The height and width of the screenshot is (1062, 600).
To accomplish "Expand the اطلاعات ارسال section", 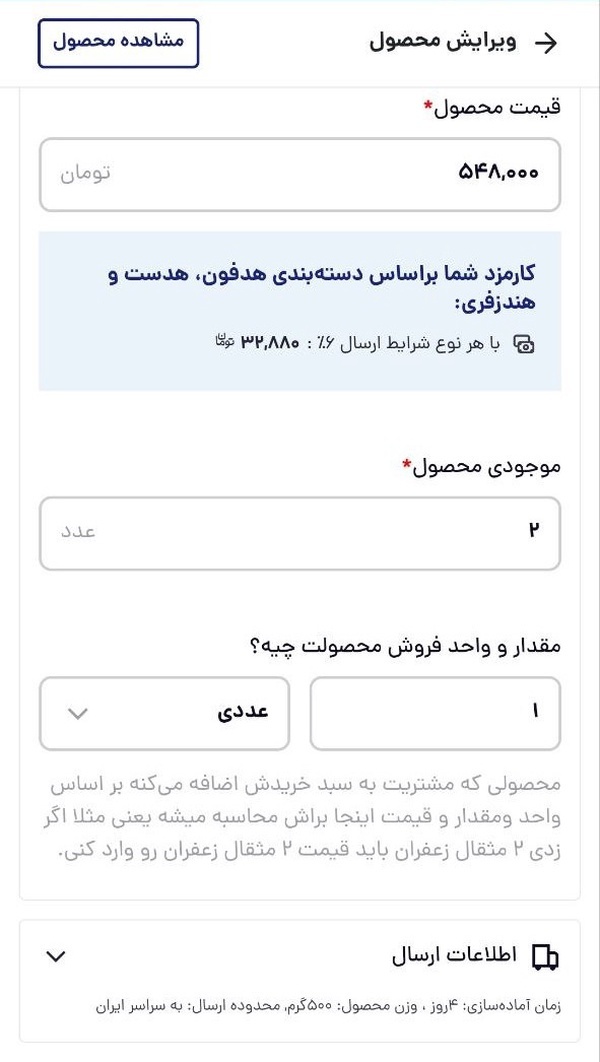I will tap(57, 956).
